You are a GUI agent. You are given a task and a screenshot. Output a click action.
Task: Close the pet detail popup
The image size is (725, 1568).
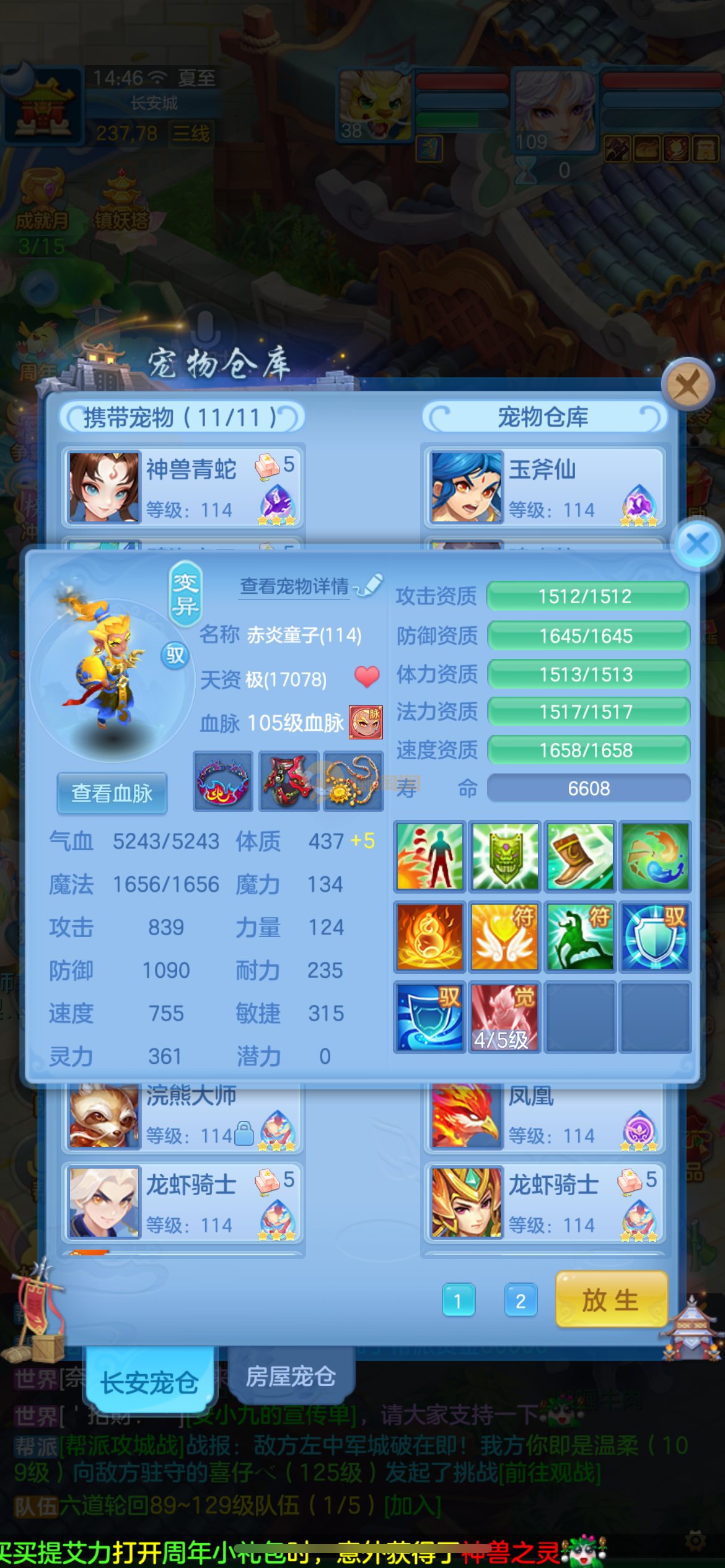click(x=698, y=544)
